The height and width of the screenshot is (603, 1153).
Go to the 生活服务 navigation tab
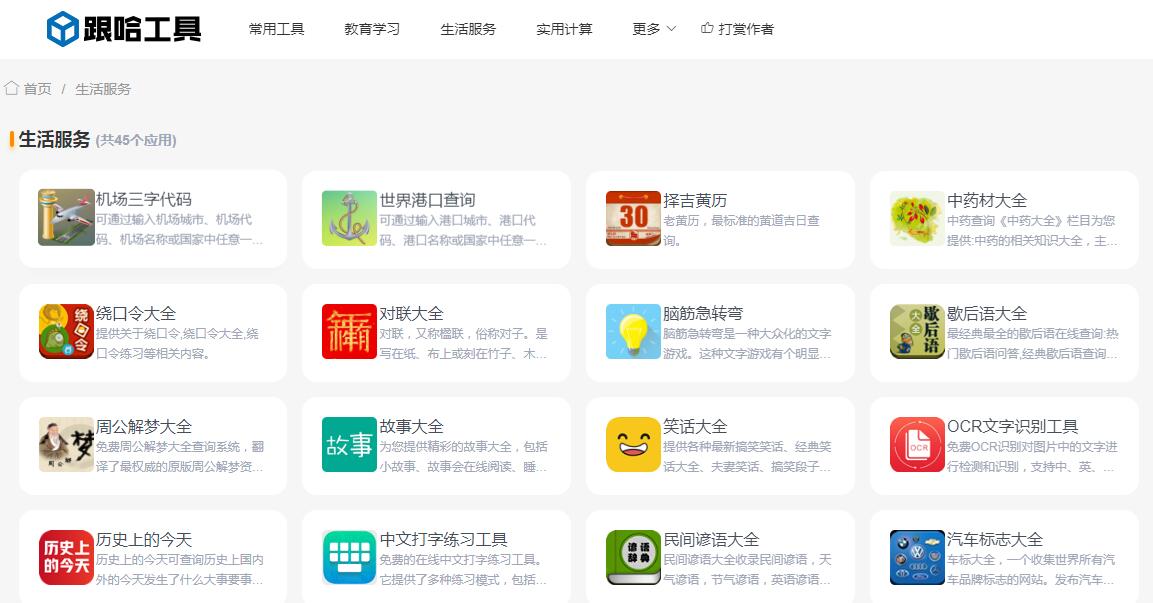468,29
